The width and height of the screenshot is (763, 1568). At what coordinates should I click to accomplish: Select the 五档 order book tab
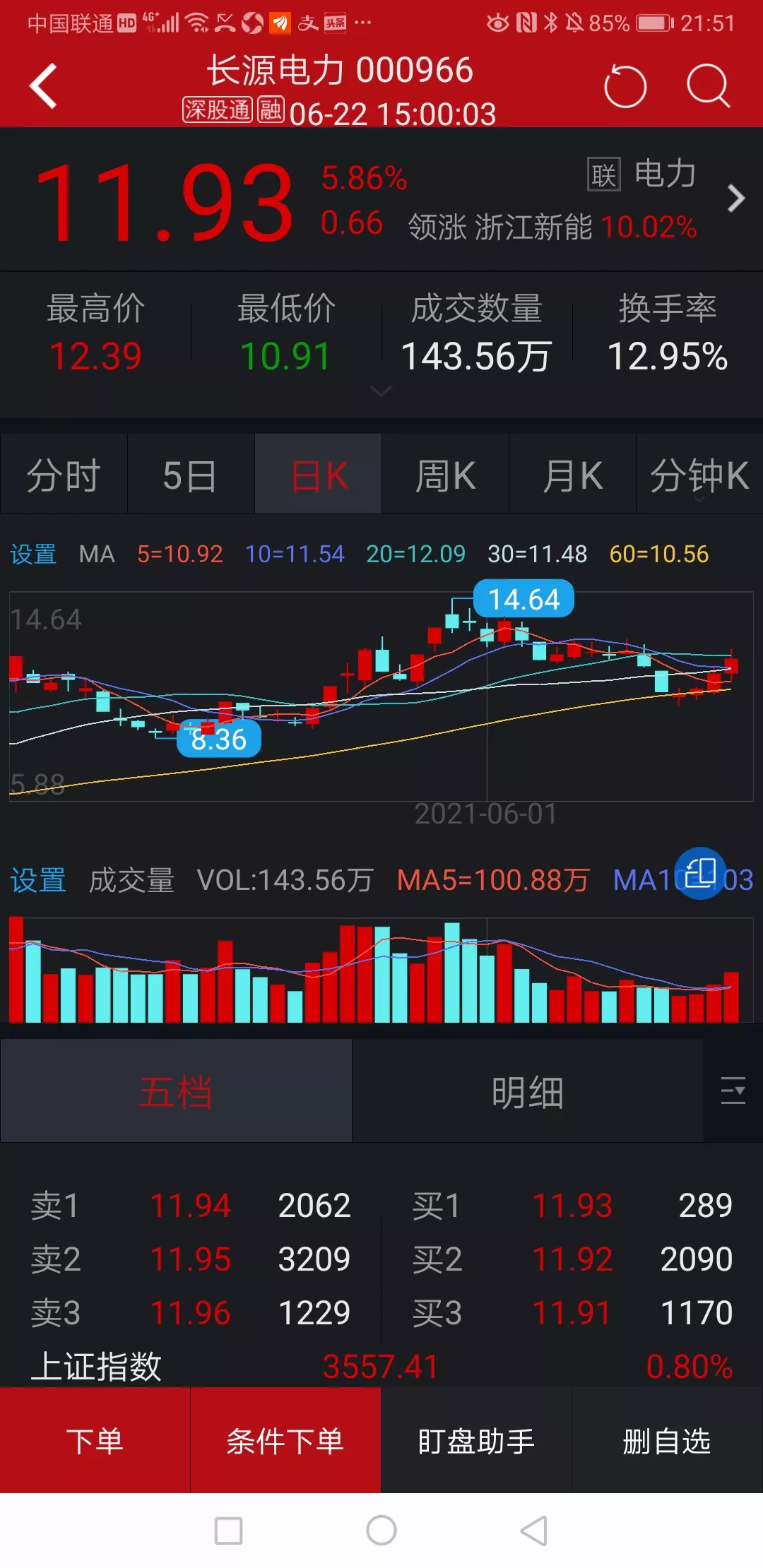pos(176,1092)
